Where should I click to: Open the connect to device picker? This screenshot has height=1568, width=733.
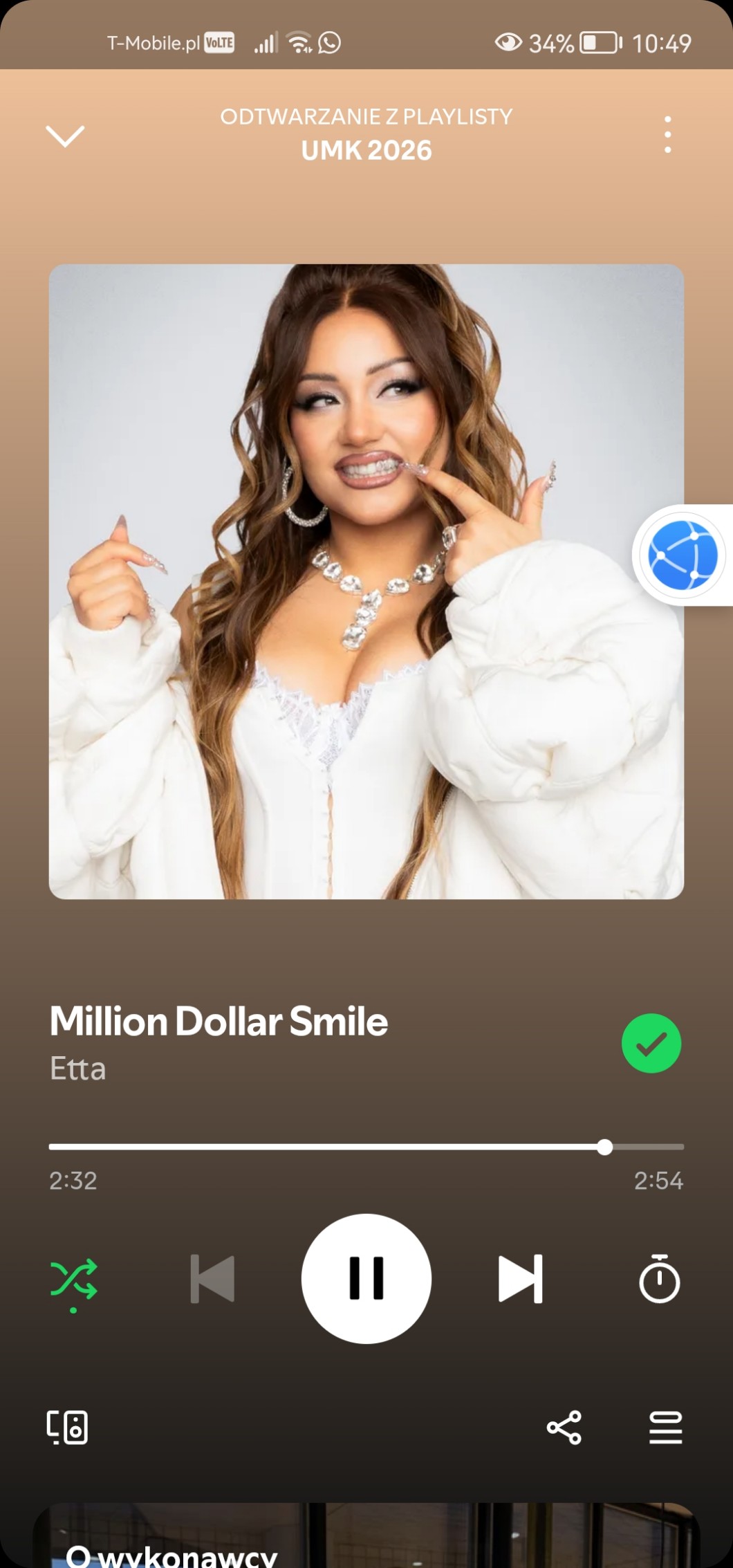coord(67,1427)
